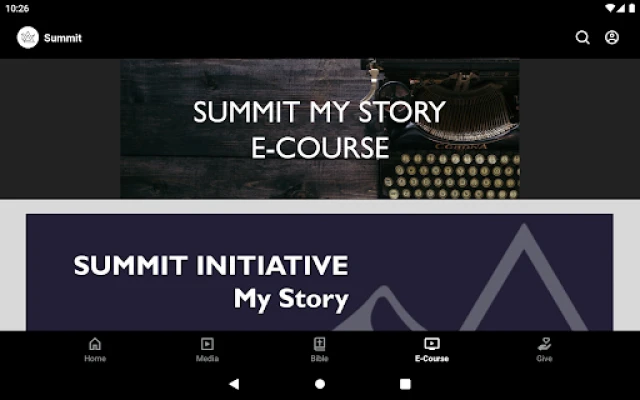640x400 pixels.
Task: Switch to the Home tab
Action: coord(95,349)
